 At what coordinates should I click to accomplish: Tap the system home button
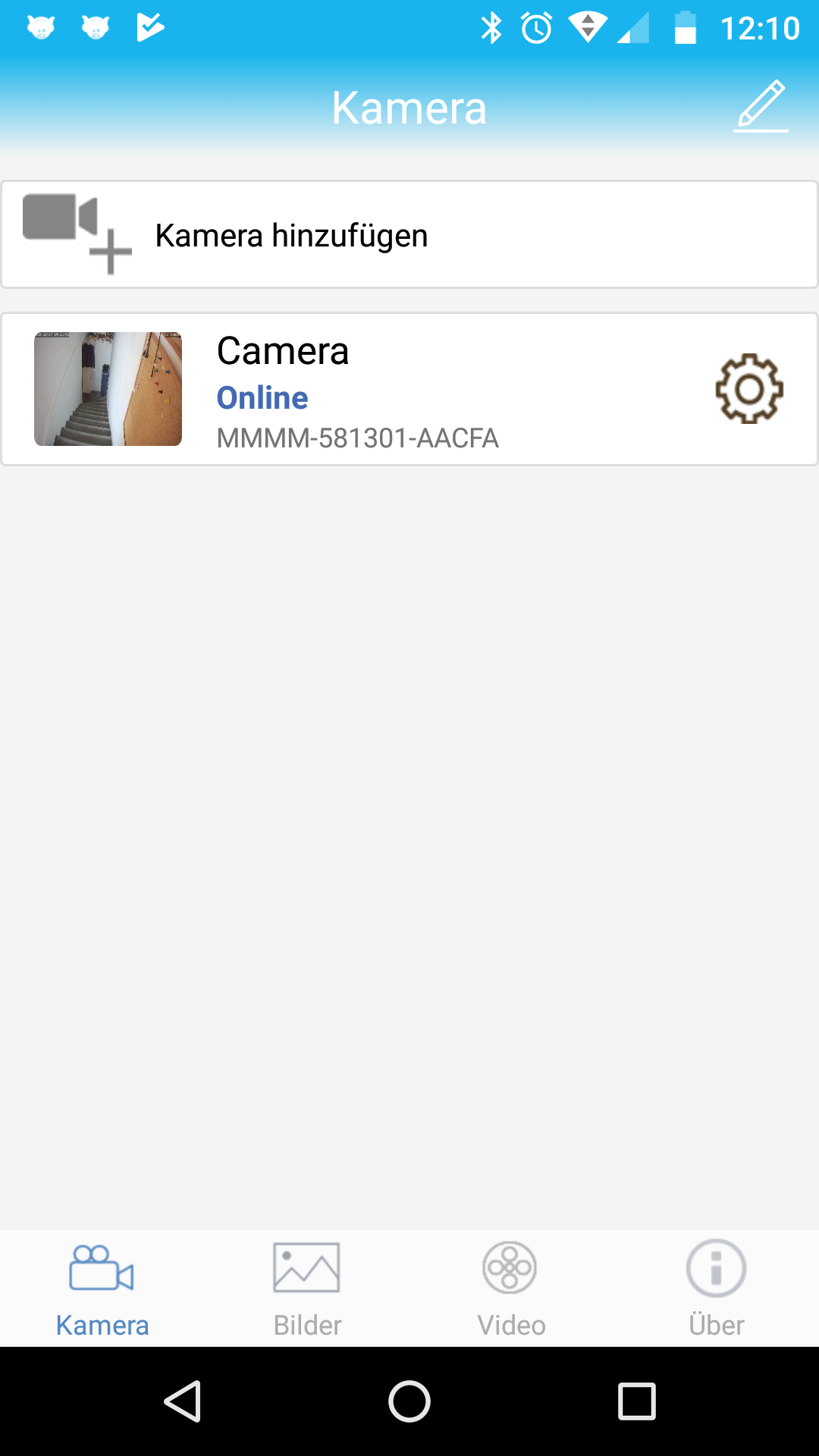coord(409,1401)
